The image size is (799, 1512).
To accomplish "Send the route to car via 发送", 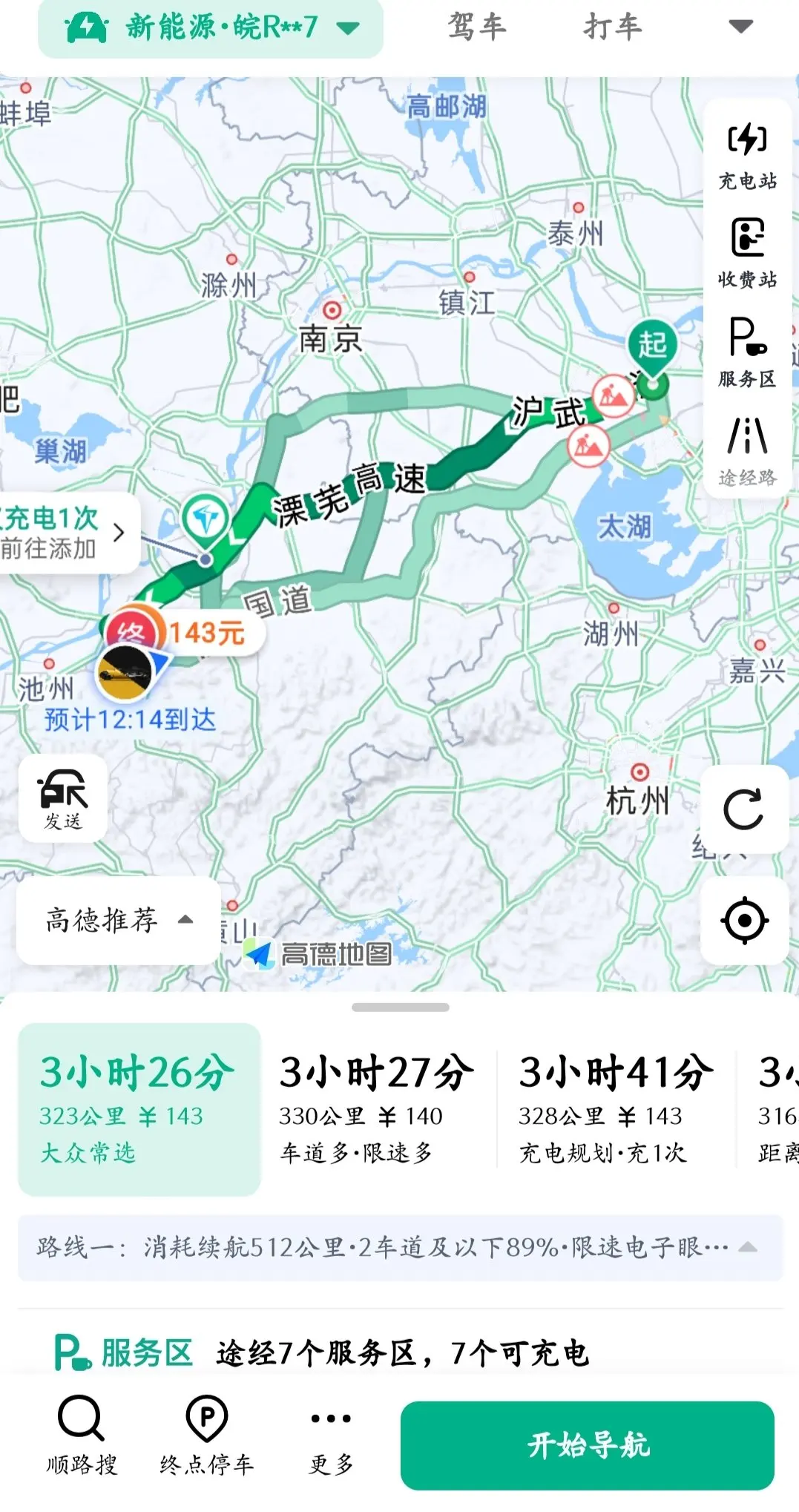I will [x=63, y=798].
